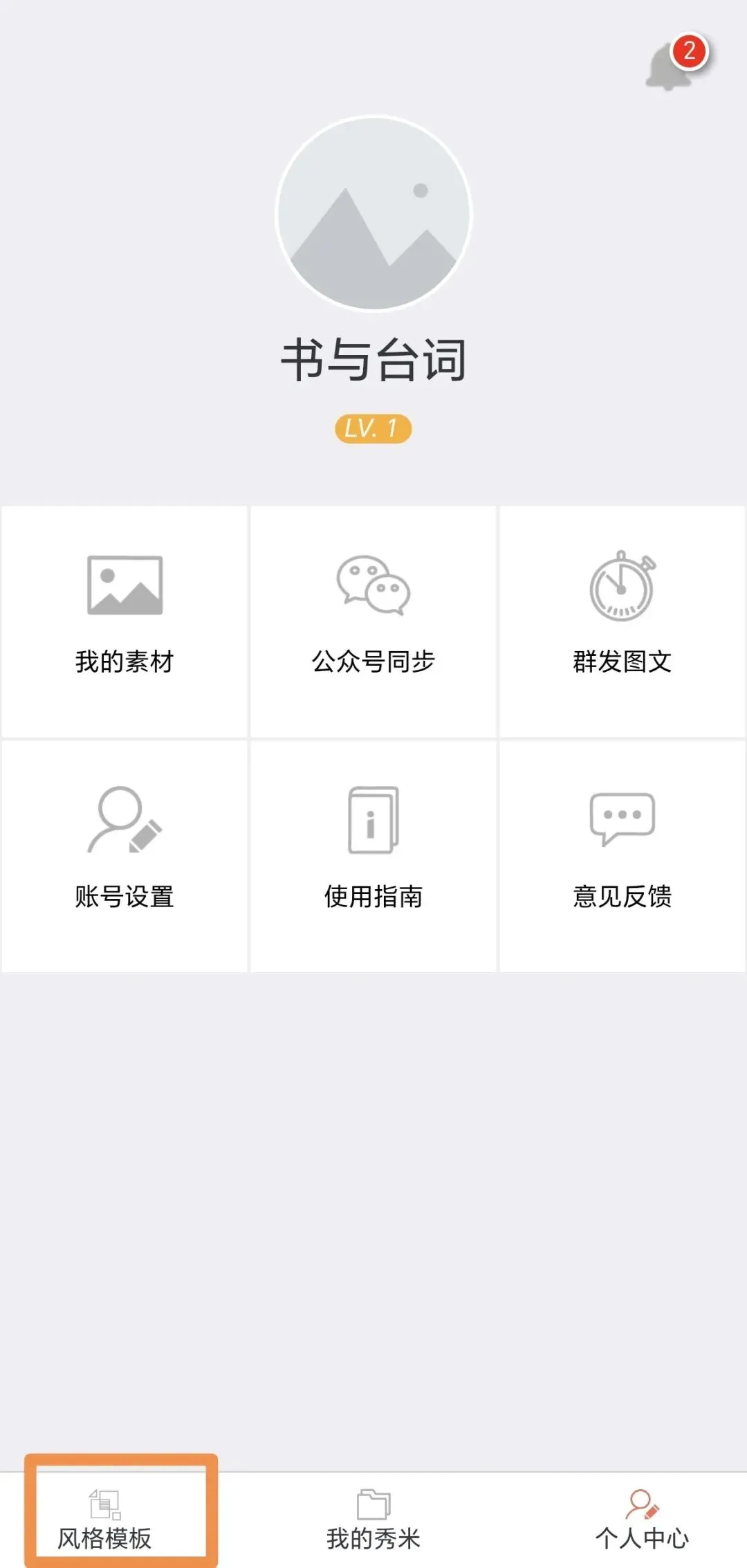Tap the profile avatar picture
The image size is (747, 1568).
tap(373, 213)
